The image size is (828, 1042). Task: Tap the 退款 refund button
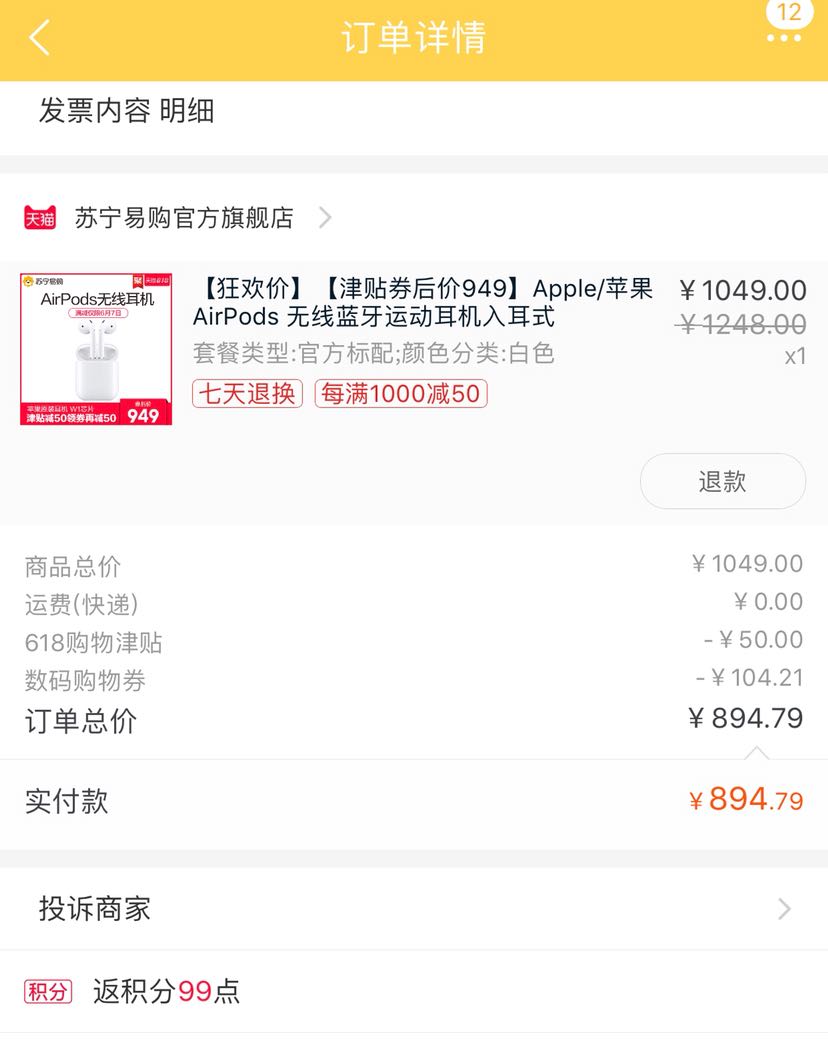[x=722, y=481]
